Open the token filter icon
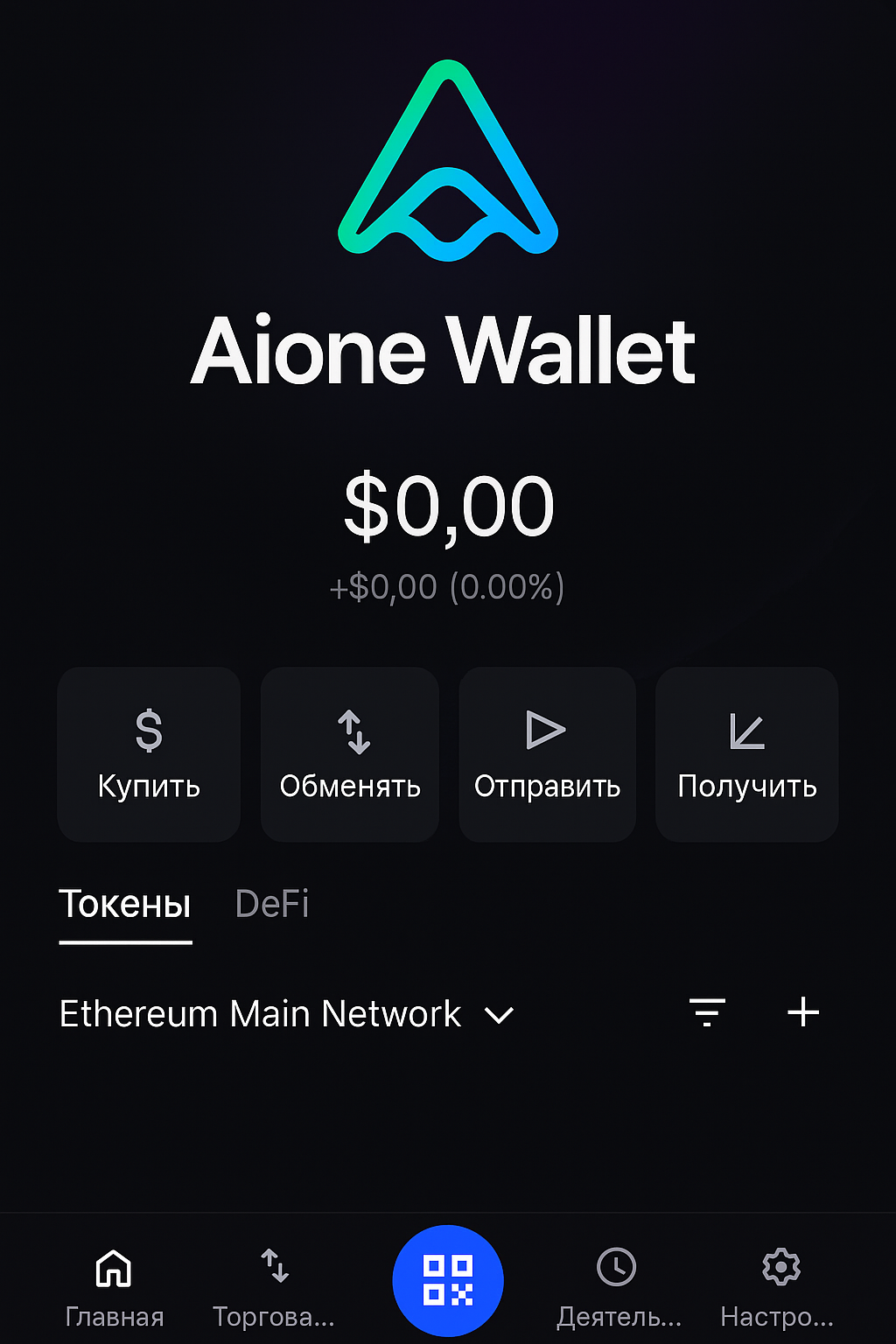This screenshot has height=1344, width=896. pos(707,1012)
